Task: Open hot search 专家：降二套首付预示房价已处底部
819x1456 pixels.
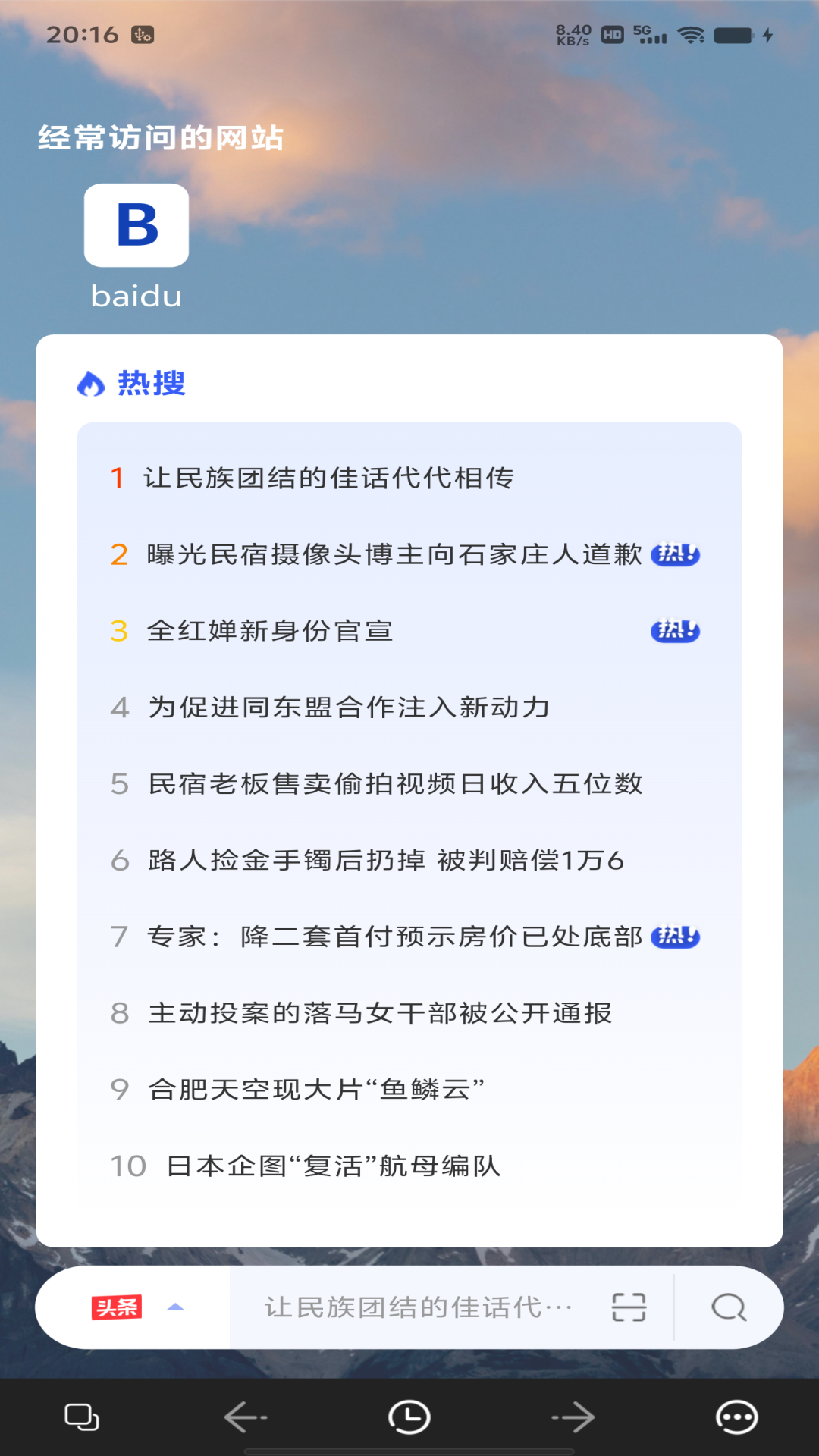Action: pos(394,937)
